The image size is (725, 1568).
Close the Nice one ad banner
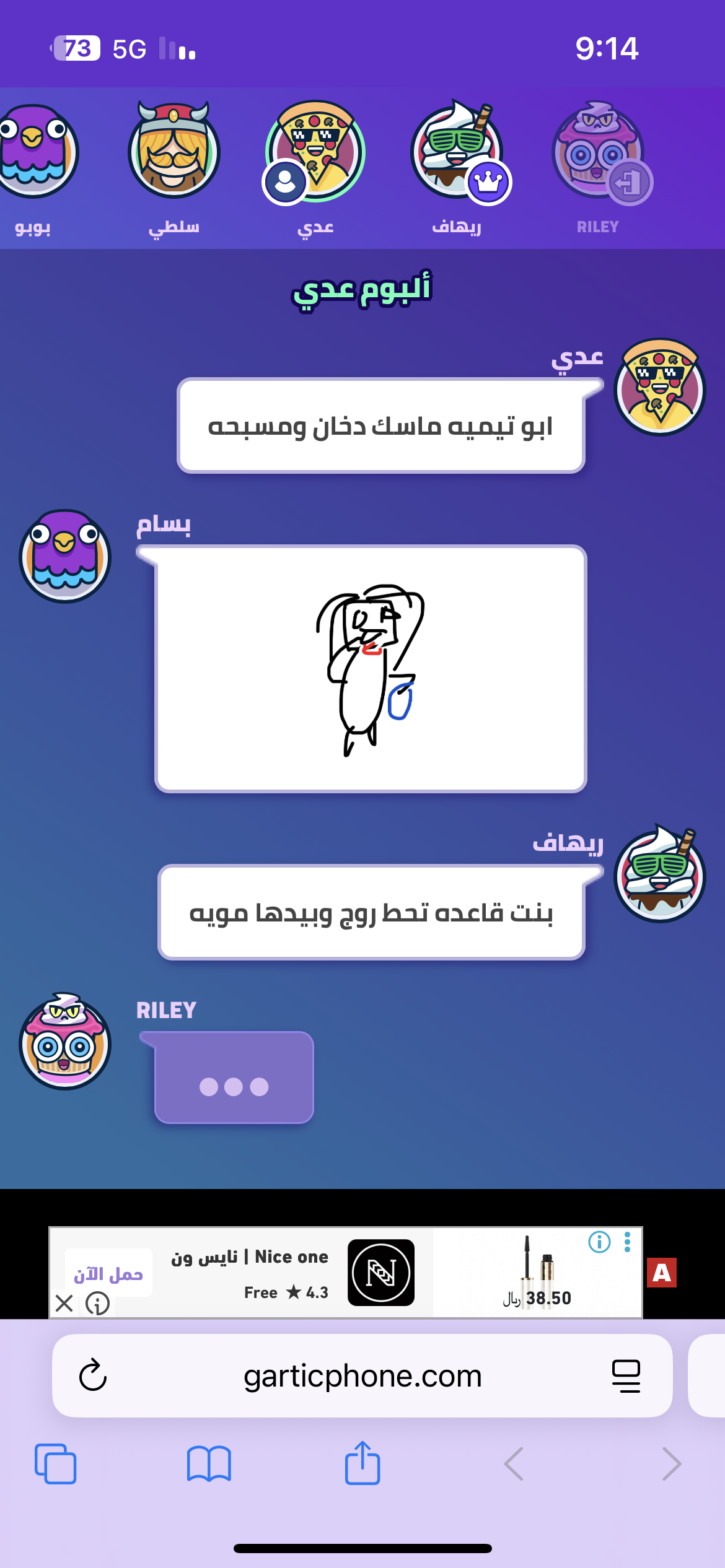click(64, 1303)
